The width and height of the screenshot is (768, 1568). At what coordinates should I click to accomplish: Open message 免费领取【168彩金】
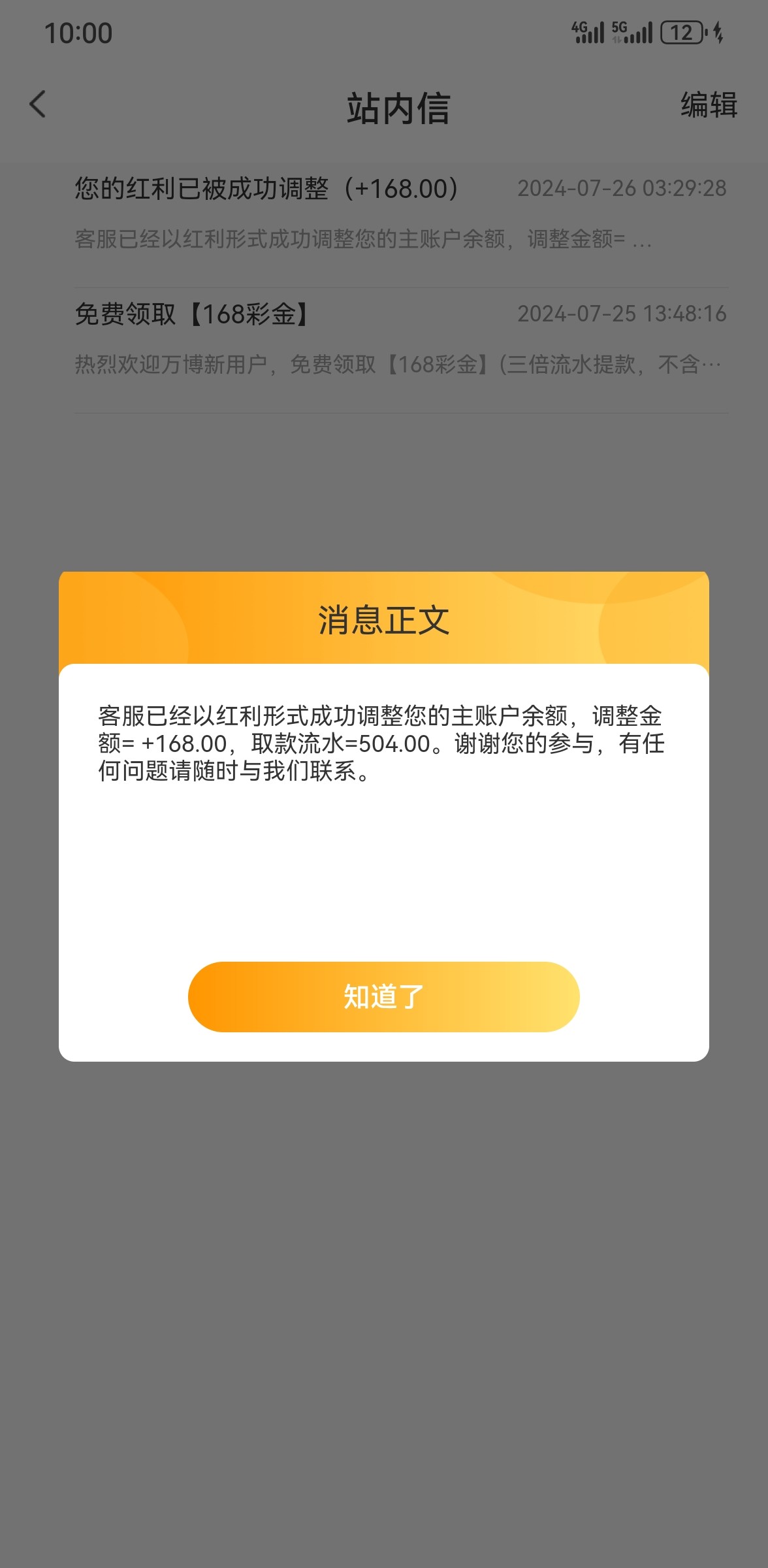pyautogui.click(x=401, y=351)
